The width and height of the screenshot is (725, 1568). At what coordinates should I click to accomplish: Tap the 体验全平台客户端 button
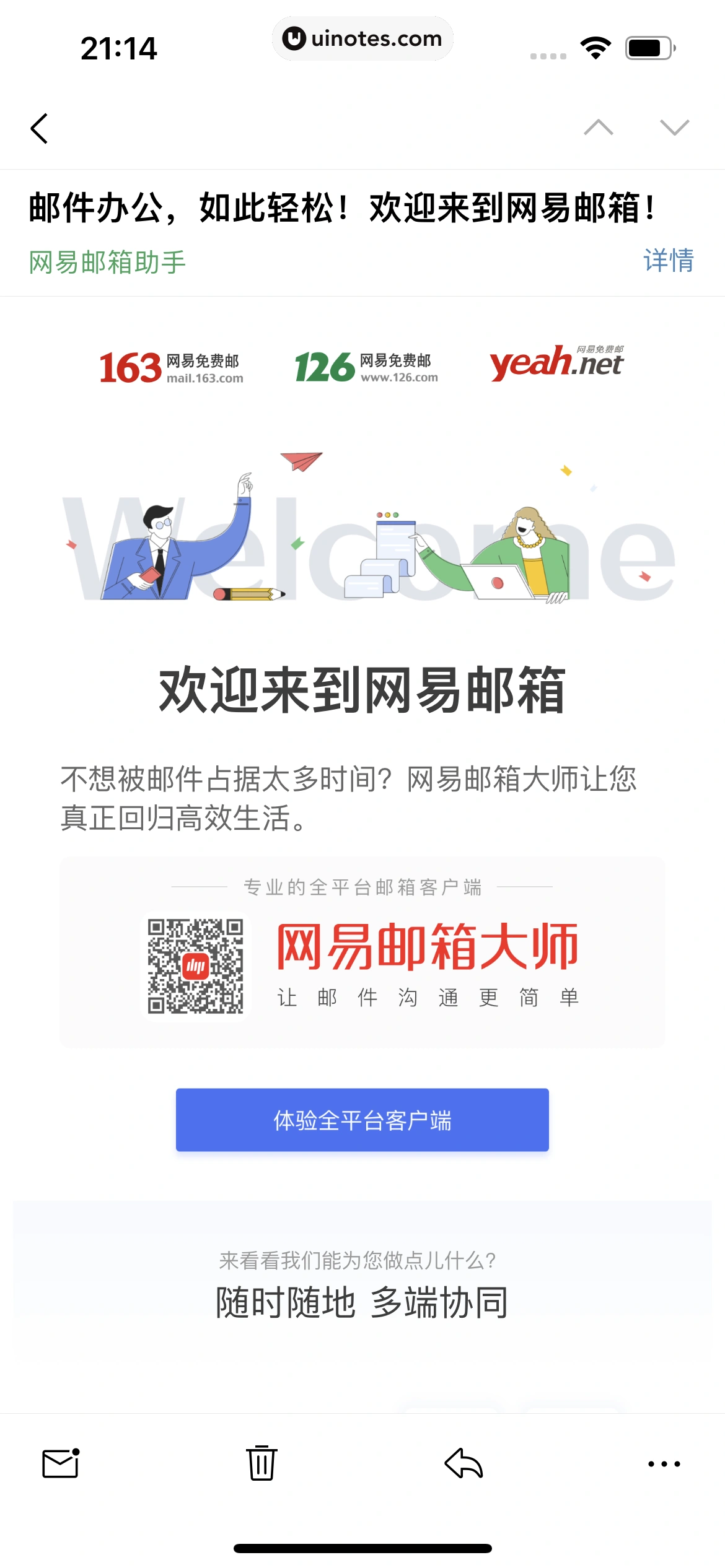(x=362, y=1120)
